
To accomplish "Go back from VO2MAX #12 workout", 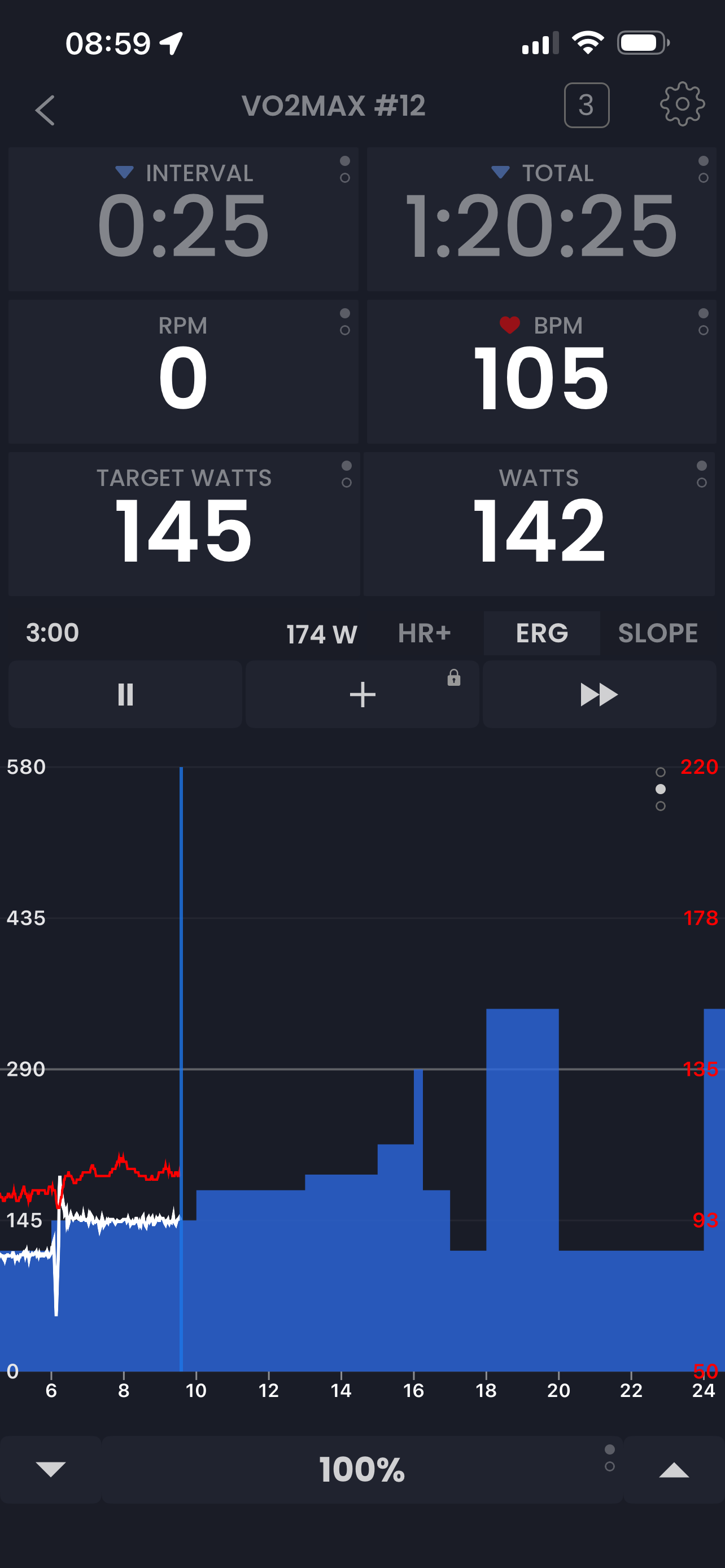I will click(x=45, y=110).
